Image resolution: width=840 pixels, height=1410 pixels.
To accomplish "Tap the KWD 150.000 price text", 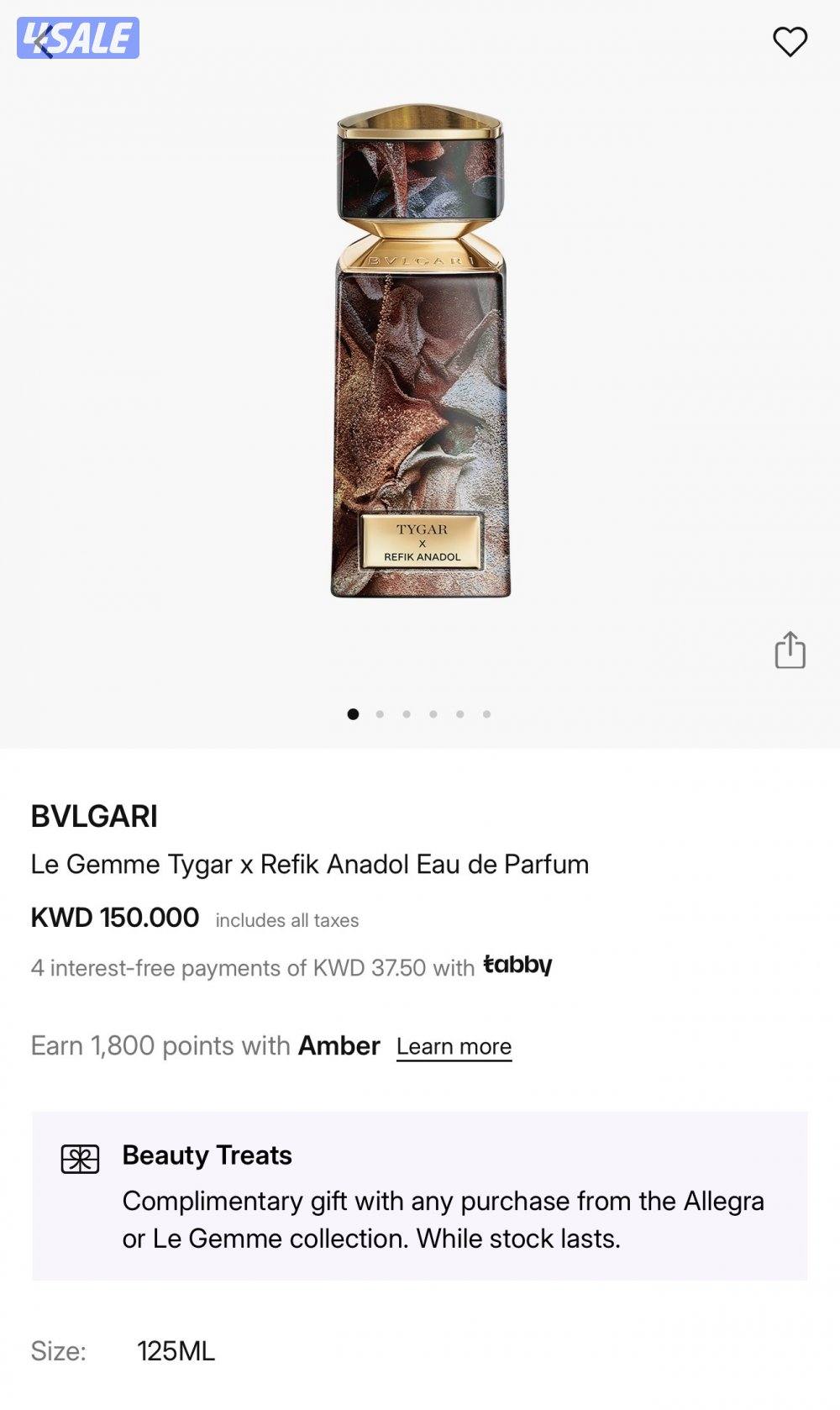I will pos(113,918).
